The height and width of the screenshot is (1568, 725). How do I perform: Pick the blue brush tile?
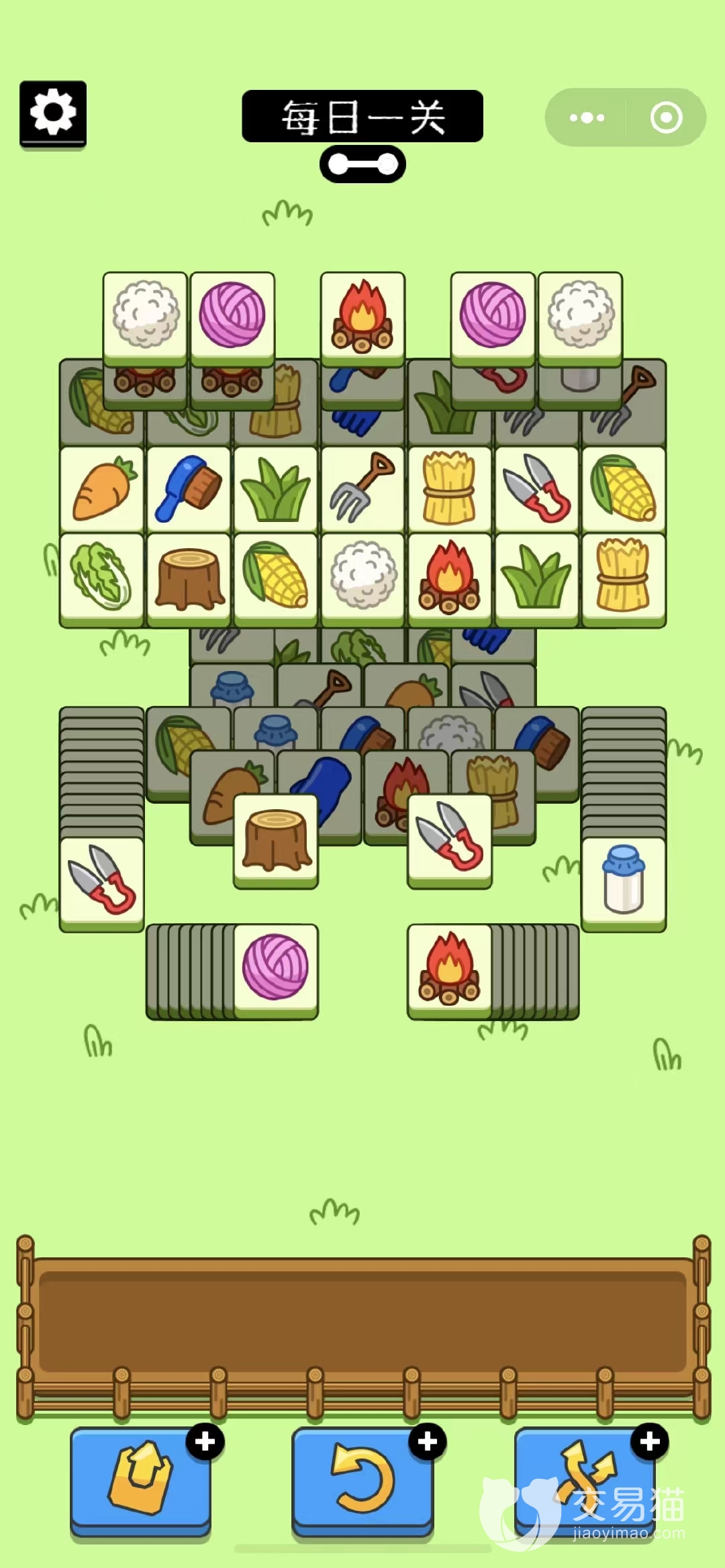pos(189,489)
